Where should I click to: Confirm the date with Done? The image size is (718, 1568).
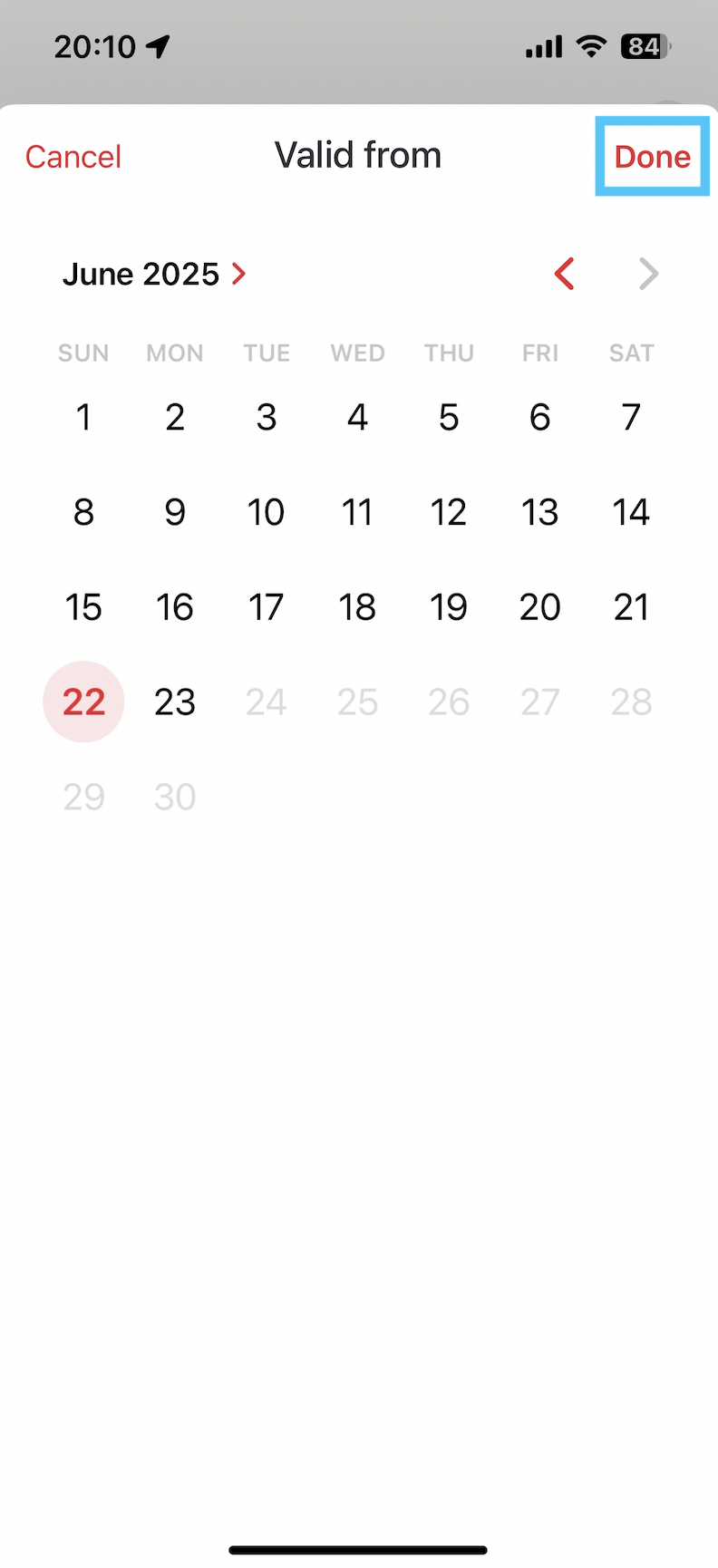(x=652, y=157)
